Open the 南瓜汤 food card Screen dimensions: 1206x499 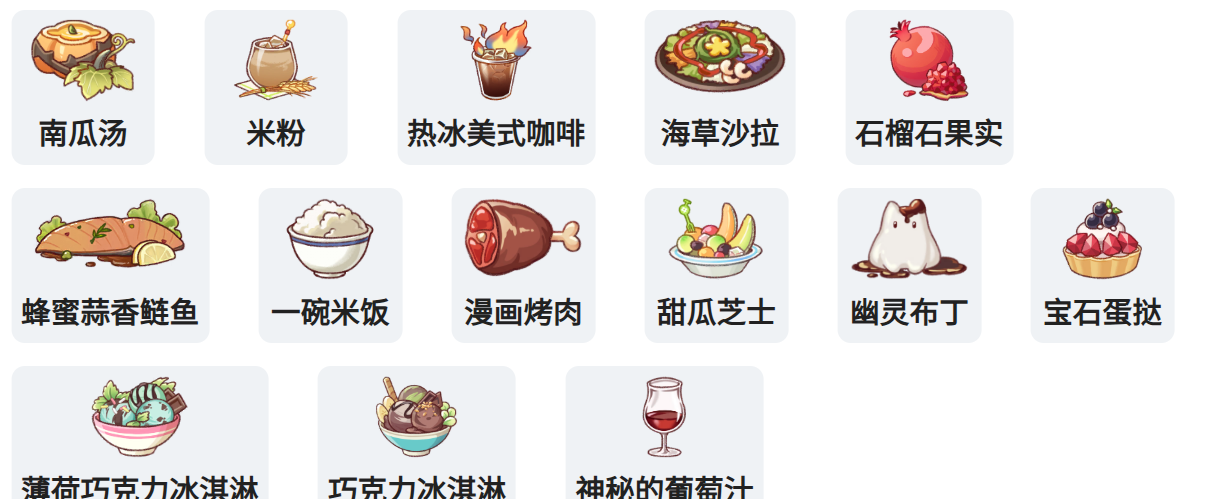[83, 88]
